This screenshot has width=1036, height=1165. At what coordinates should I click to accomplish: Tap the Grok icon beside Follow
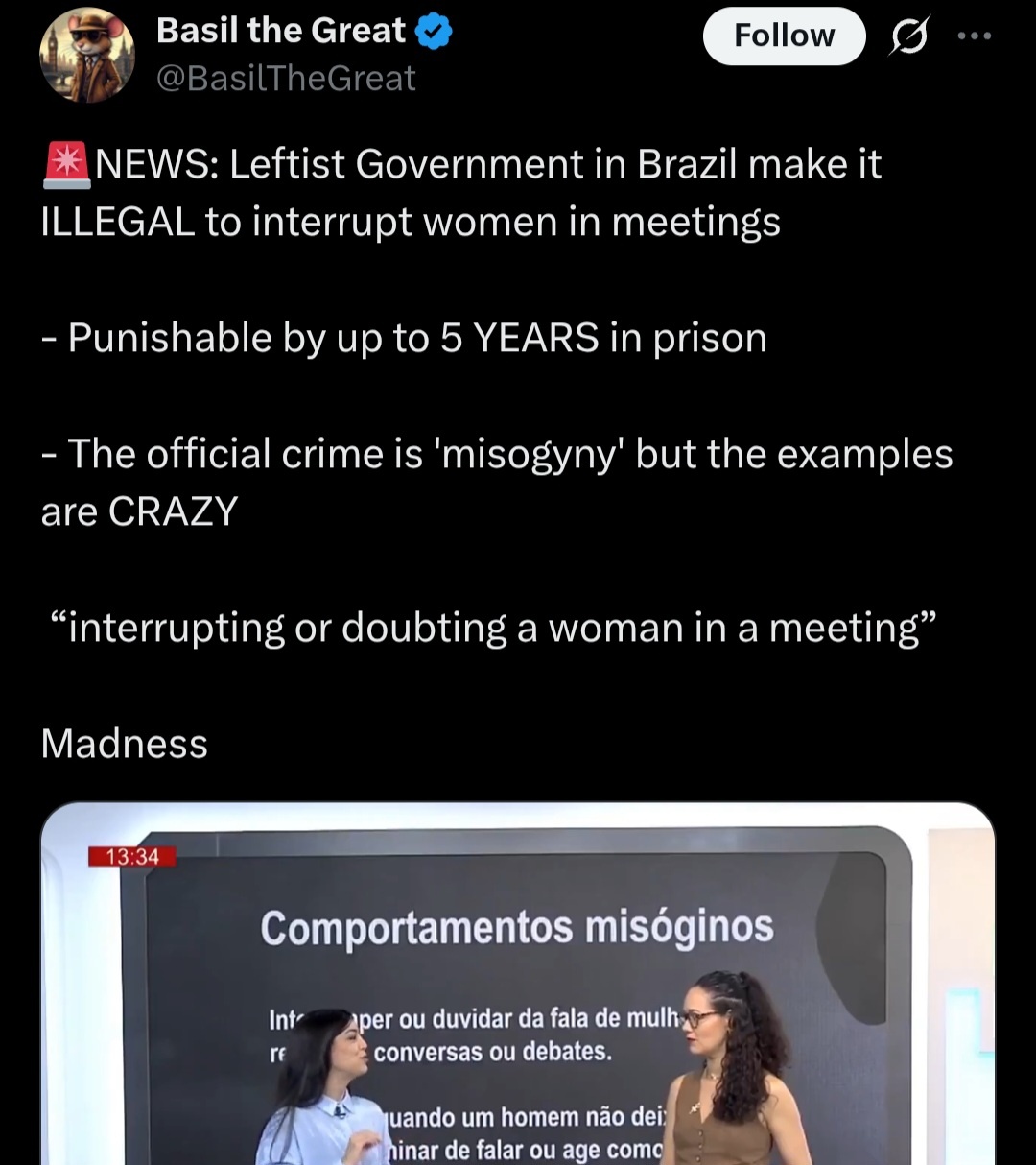(909, 36)
